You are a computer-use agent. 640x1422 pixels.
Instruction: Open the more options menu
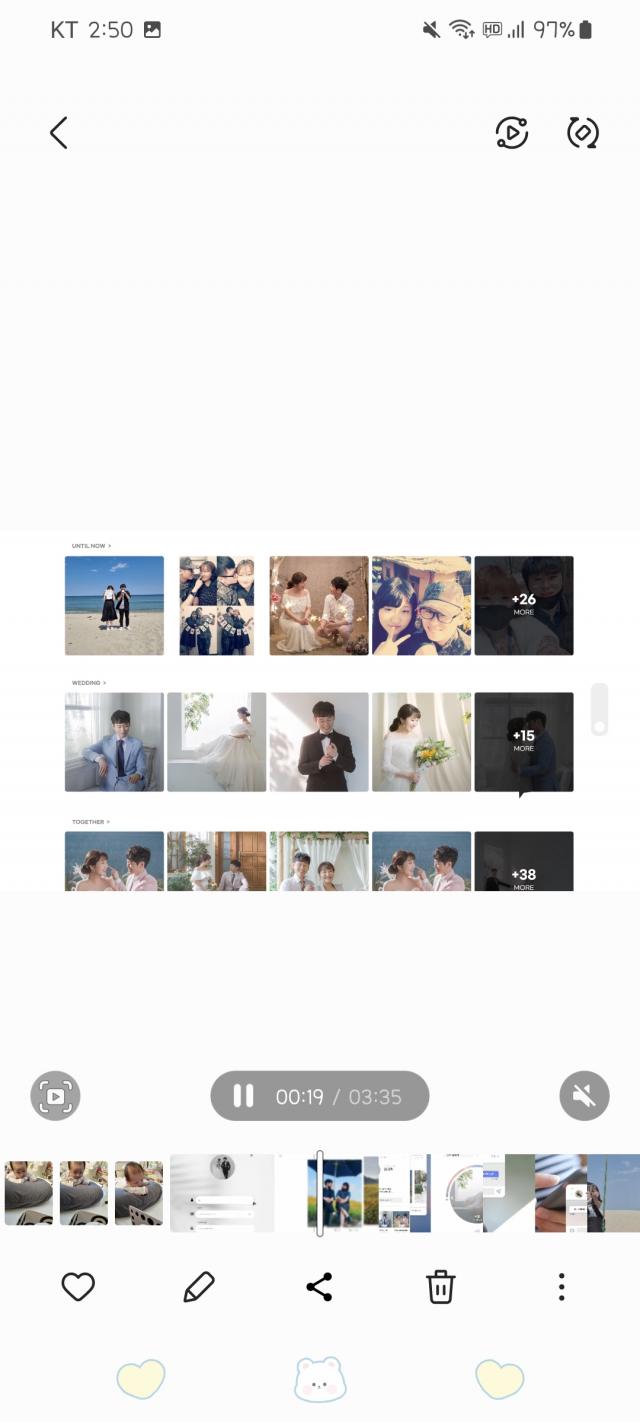pyautogui.click(x=562, y=1286)
